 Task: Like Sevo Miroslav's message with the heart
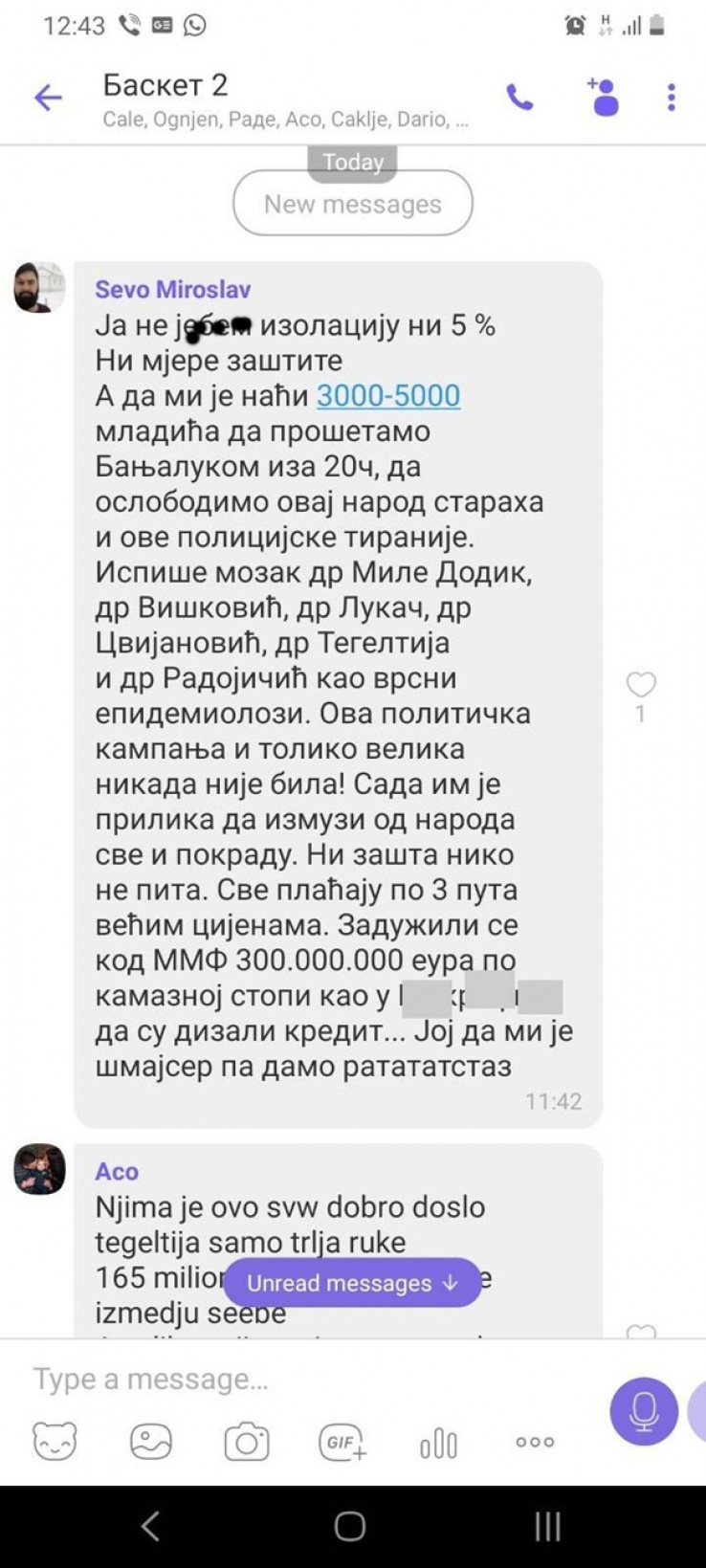point(641,684)
